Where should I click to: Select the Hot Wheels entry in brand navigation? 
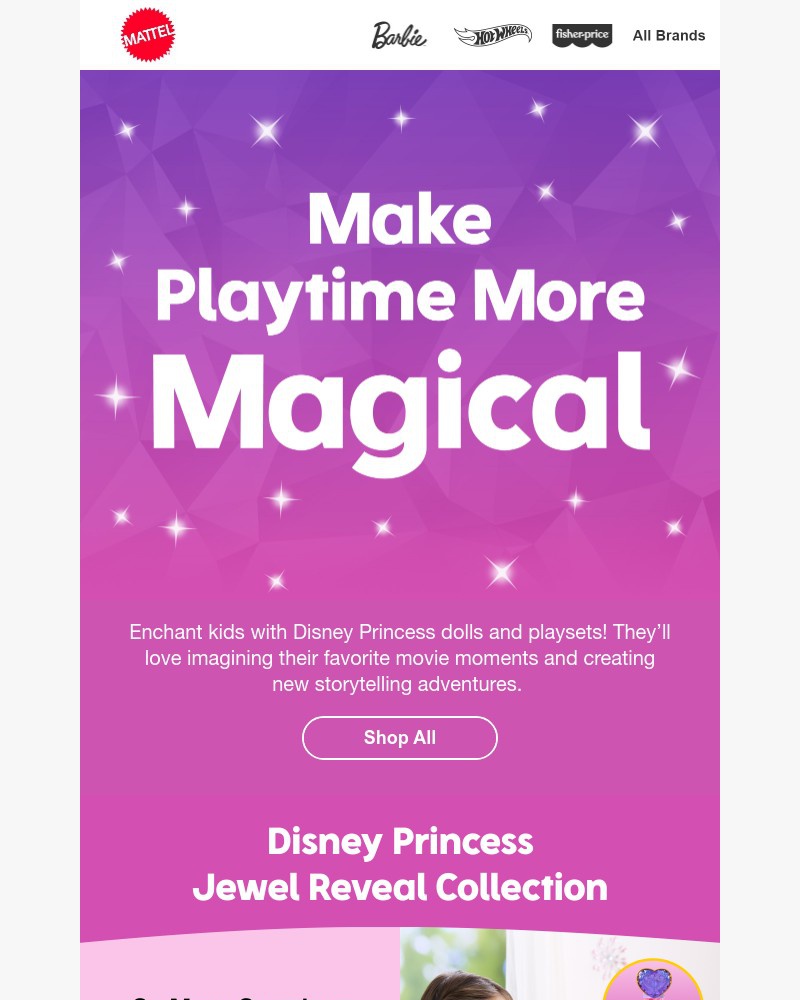tap(492, 34)
